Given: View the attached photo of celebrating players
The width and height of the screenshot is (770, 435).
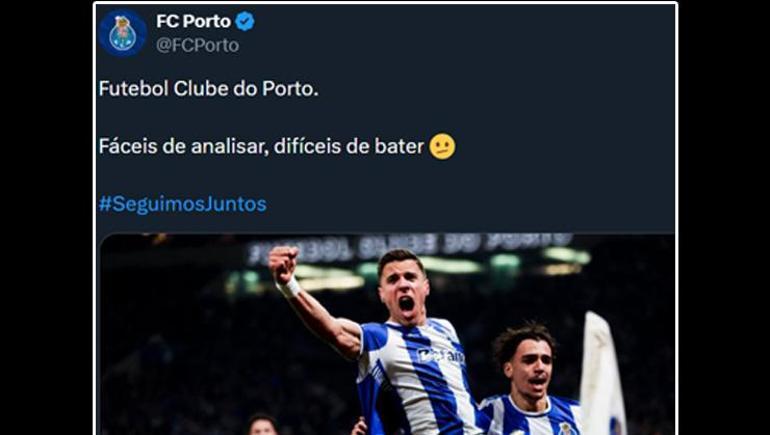Looking at the screenshot, I should point(386,335).
